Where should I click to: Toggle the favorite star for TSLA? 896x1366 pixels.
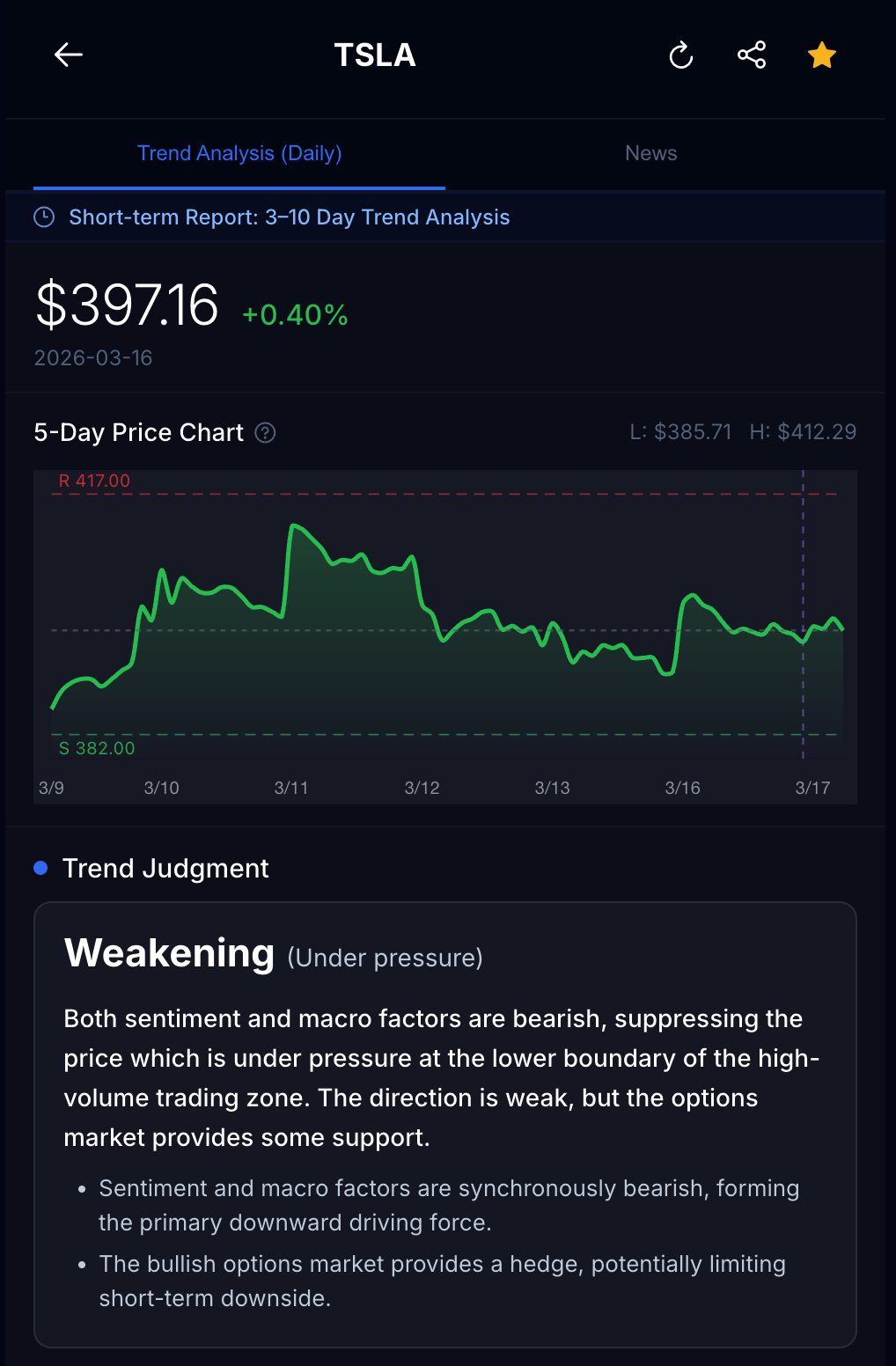820,55
